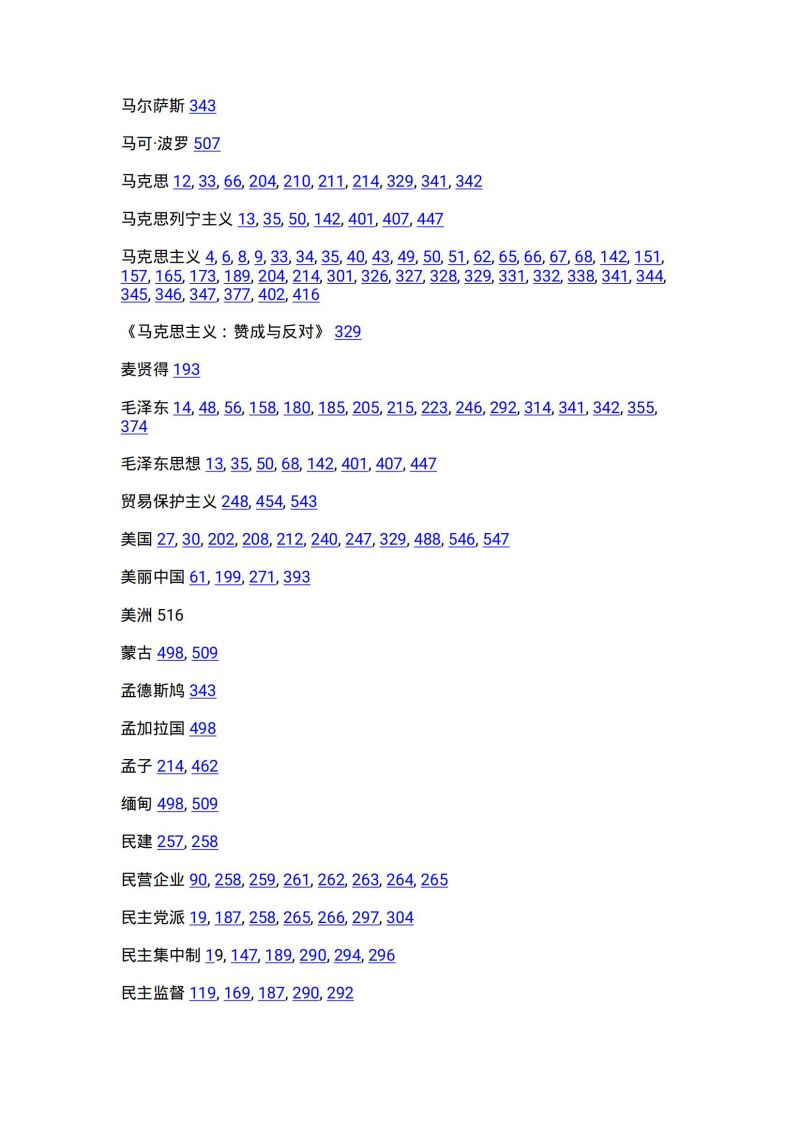This screenshot has width=800, height=1130.
Task: Open page 119 link for 民主监督
Action: pos(202,994)
